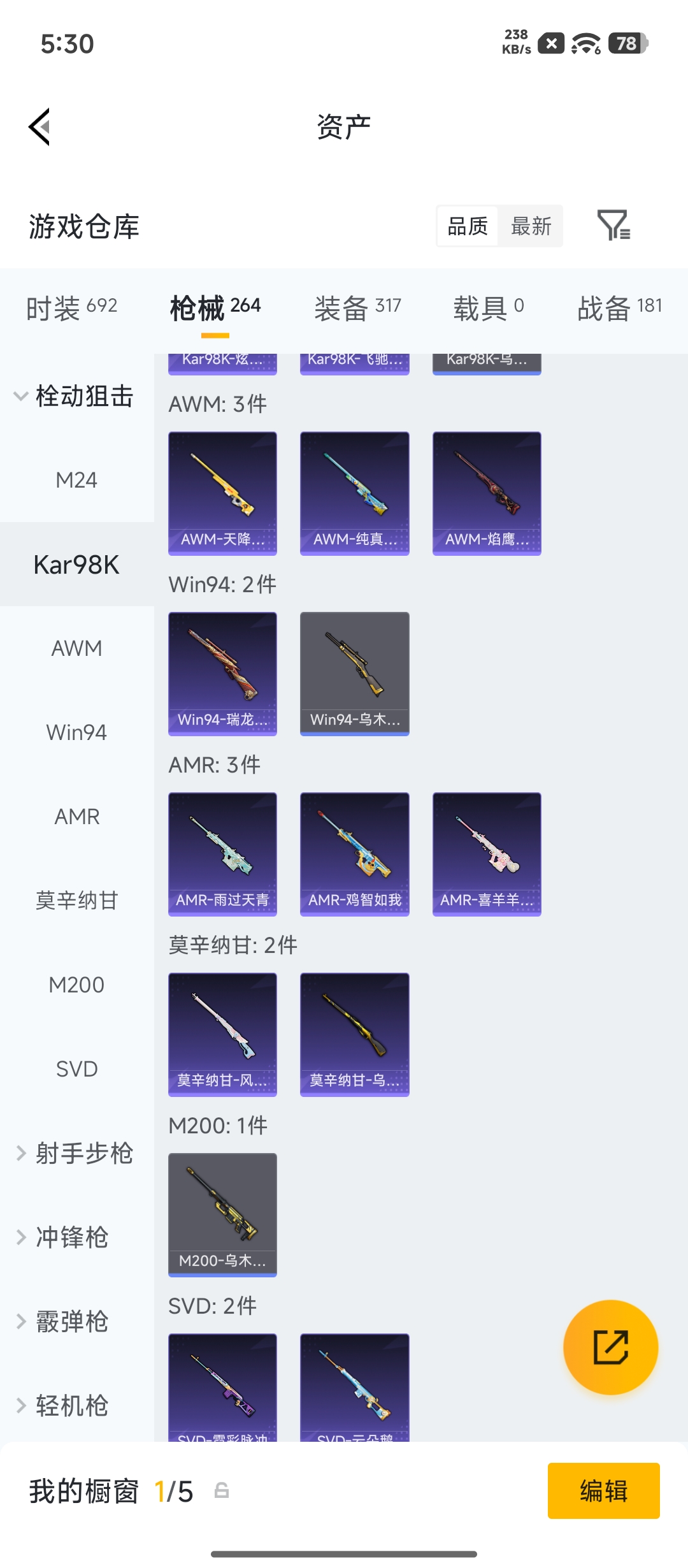688x1568 pixels.
Task: Select SVD in the side list
Action: (x=76, y=1069)
